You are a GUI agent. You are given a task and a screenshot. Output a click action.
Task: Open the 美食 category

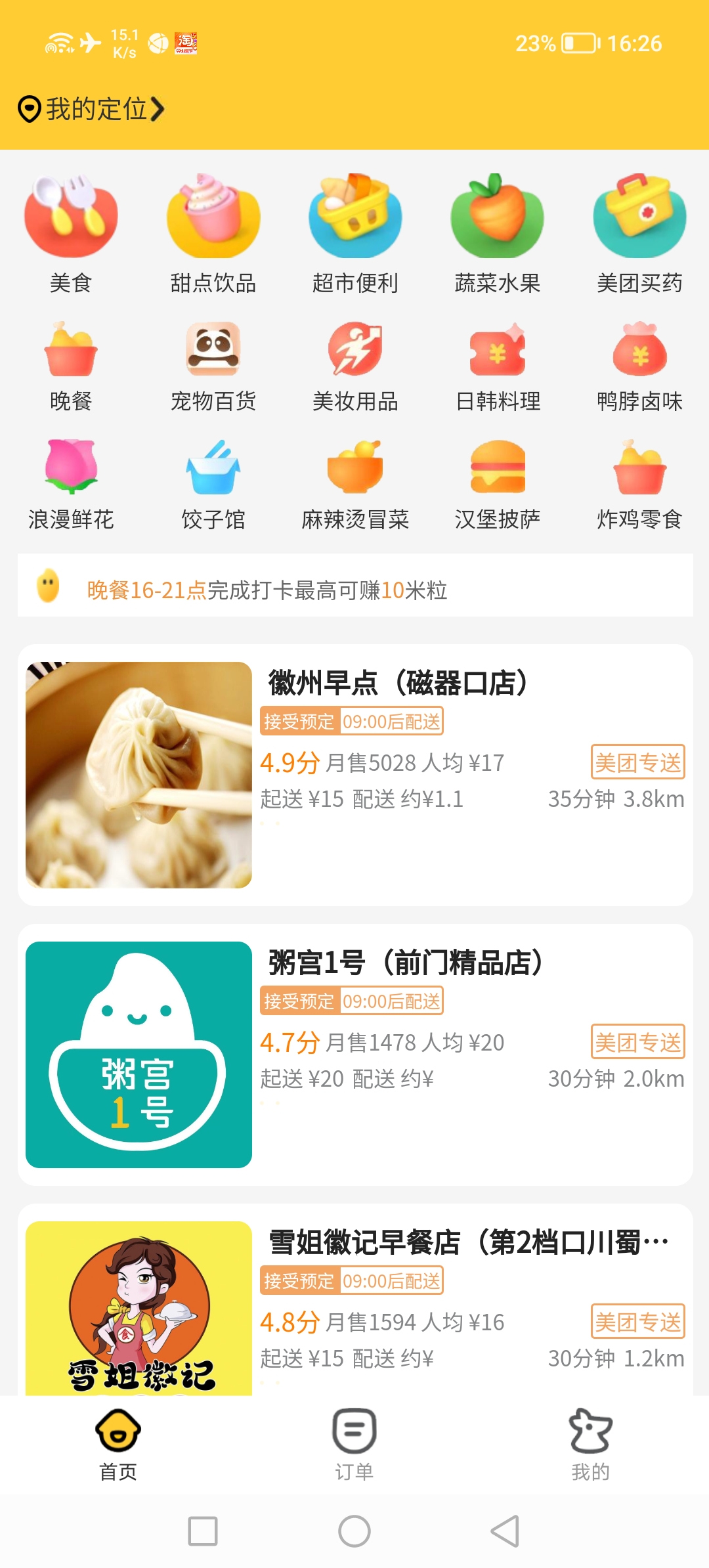click(x=71, y=234)
